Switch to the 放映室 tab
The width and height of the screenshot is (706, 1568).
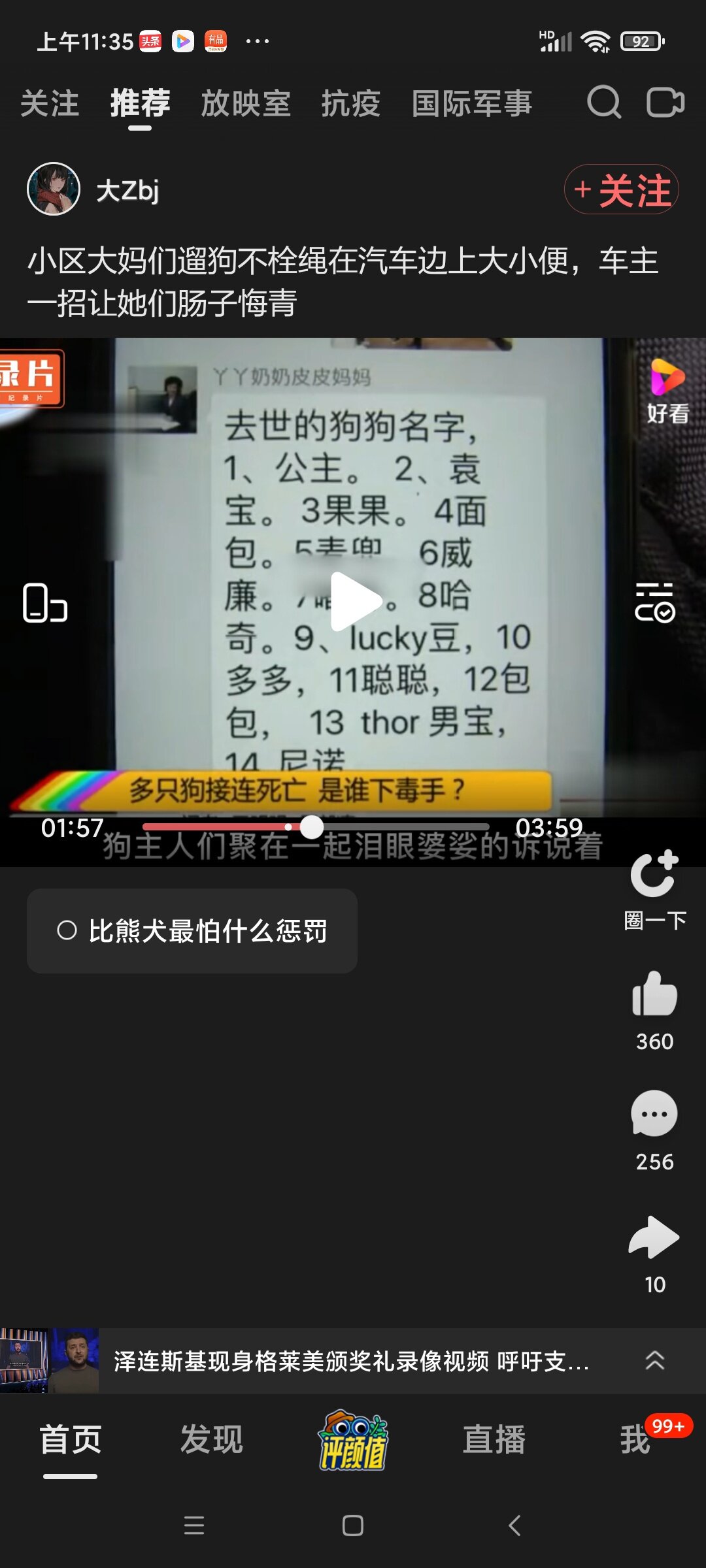pos(246,104)
